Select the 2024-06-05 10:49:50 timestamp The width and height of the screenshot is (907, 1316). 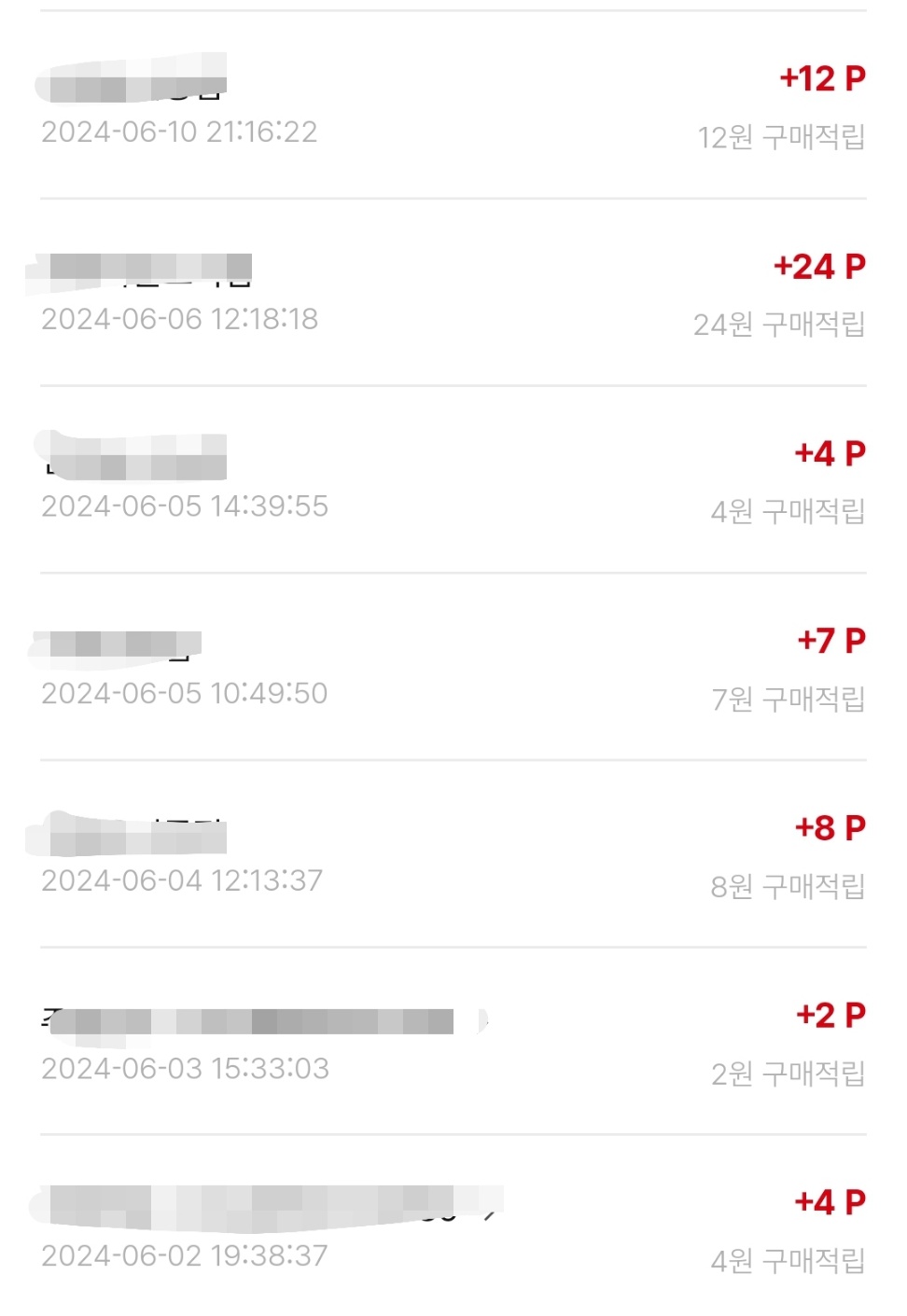pyautogui.click(x=184, y=692)
